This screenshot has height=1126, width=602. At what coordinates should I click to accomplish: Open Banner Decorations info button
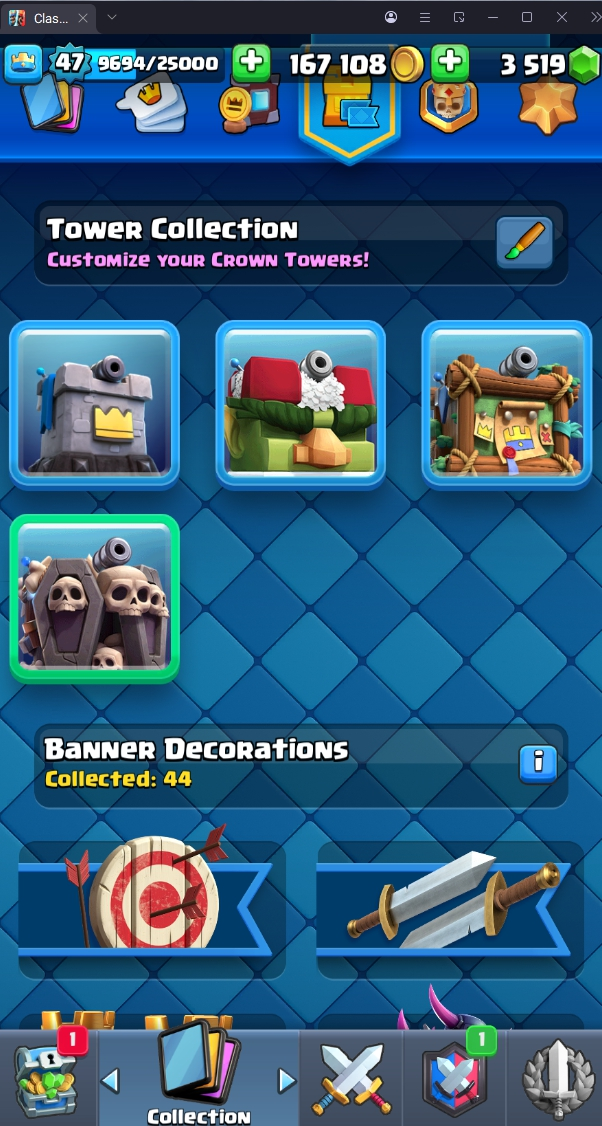pyautogui.click(x=538, y=764)
